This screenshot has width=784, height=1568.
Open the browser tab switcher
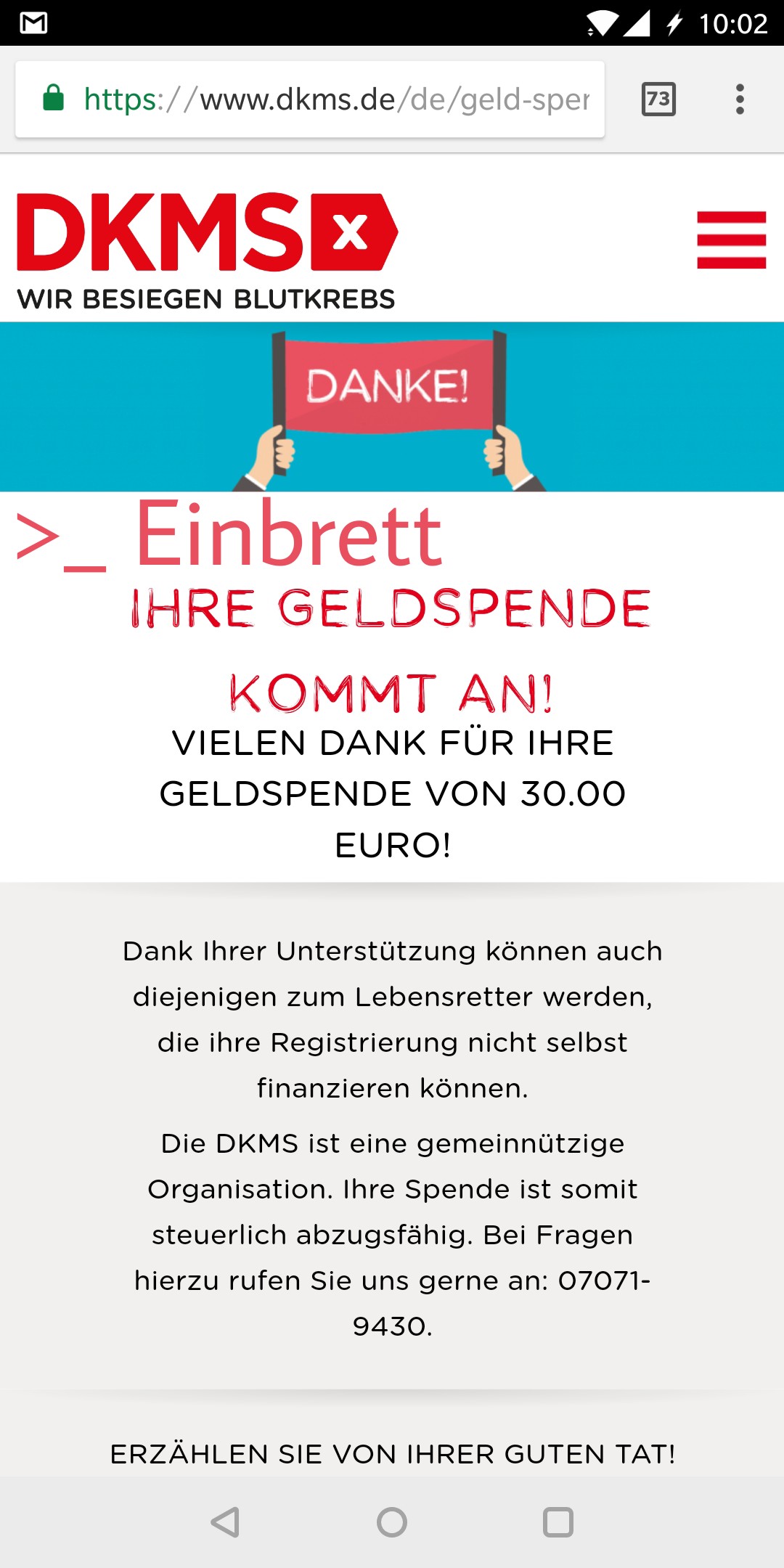pyautogui.click(x=658, y=99)
